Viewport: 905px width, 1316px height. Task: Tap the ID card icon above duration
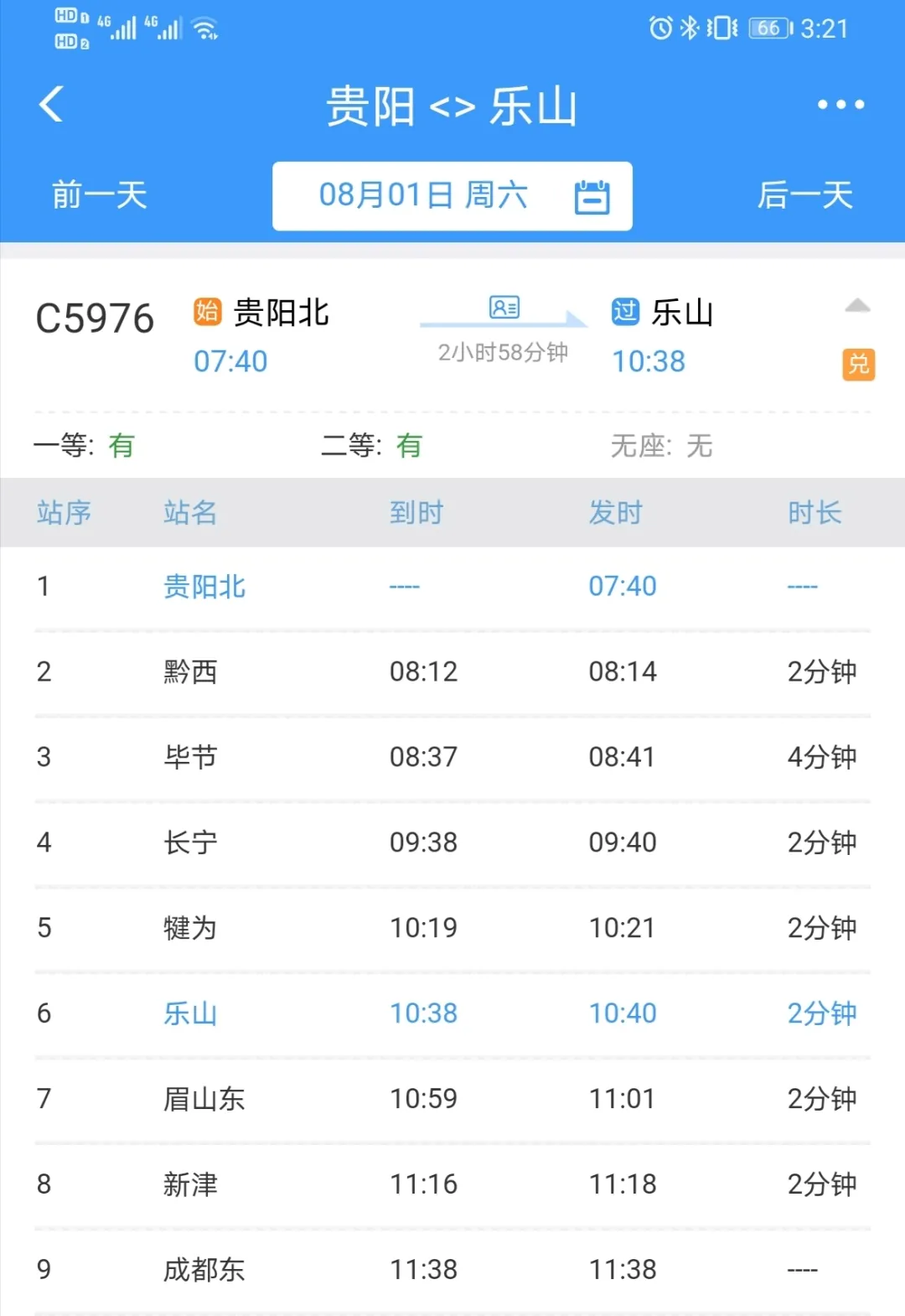[x=504, y=308]
